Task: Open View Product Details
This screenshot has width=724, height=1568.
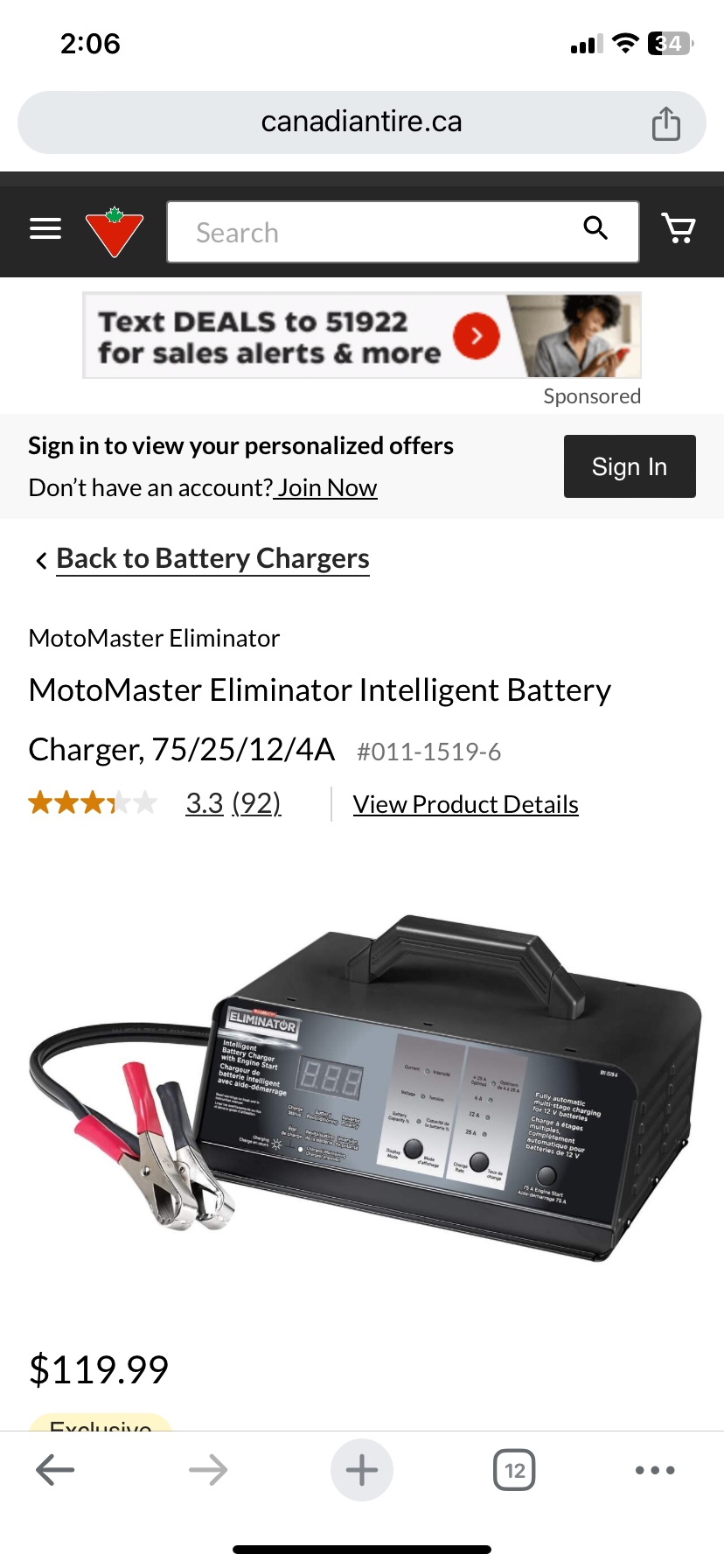Action: click(x=464, y=803)
